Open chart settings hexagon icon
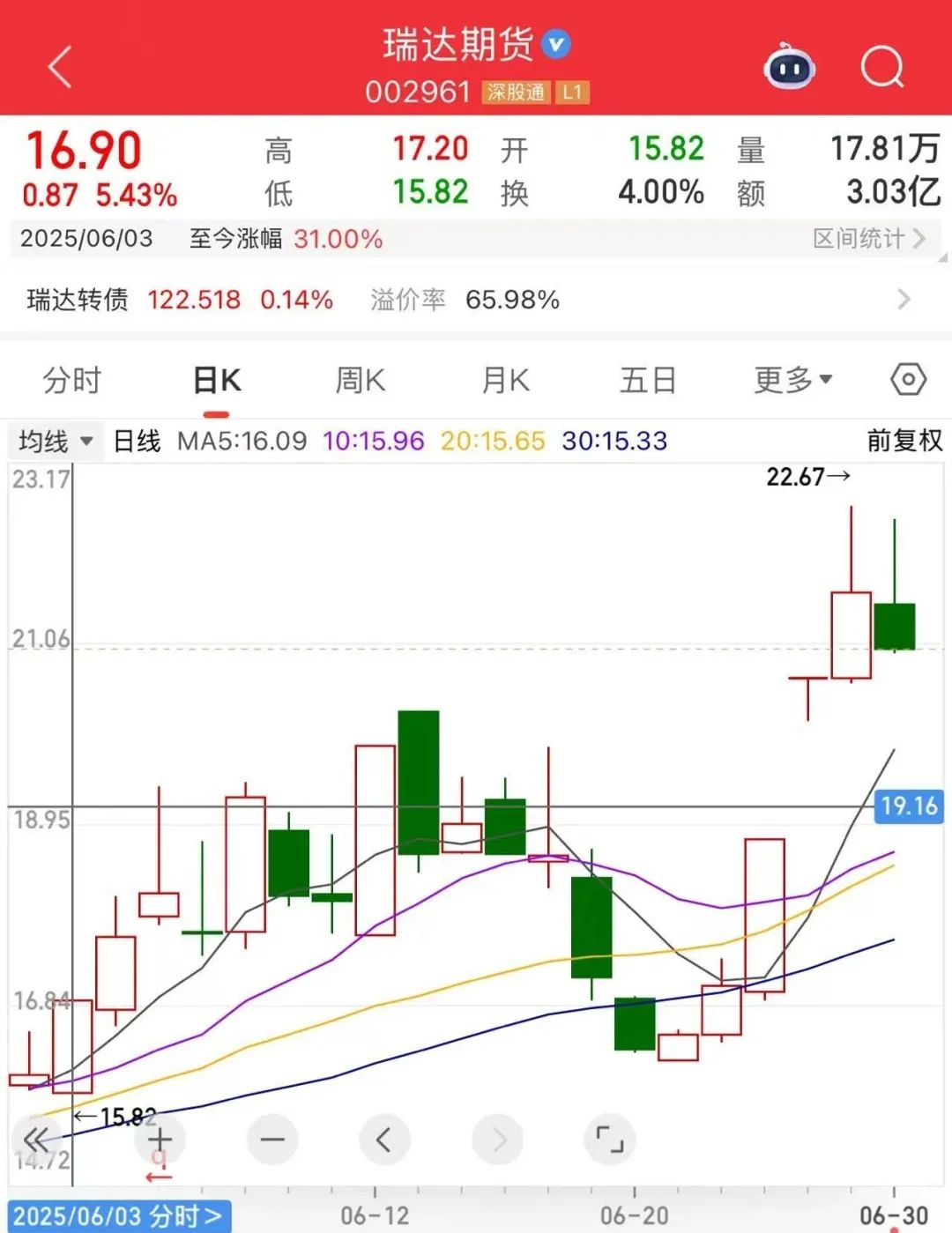The width and height of the screenshot is (952, 1233). (908, 380)
